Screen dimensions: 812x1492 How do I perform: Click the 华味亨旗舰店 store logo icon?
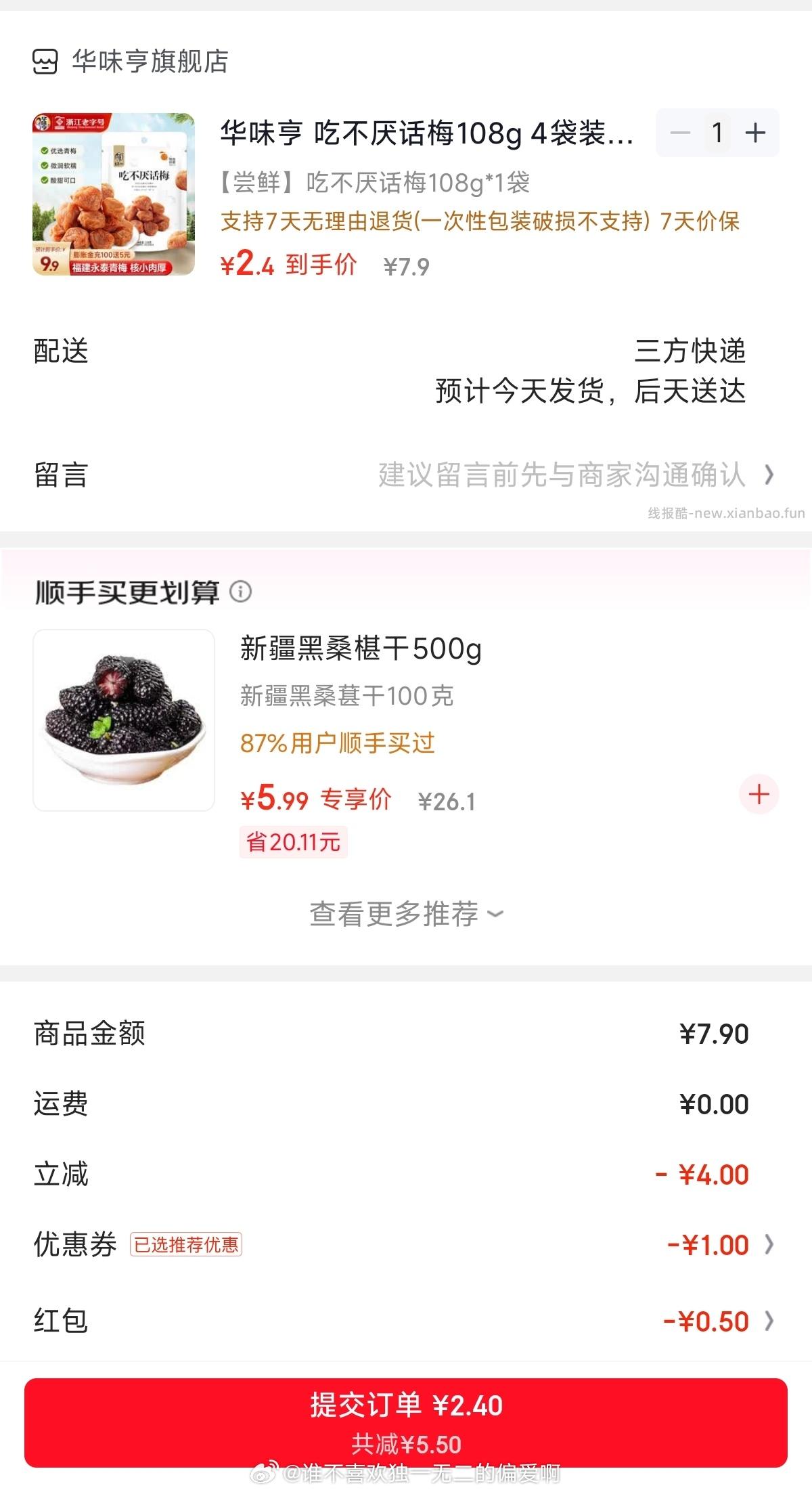45,63
